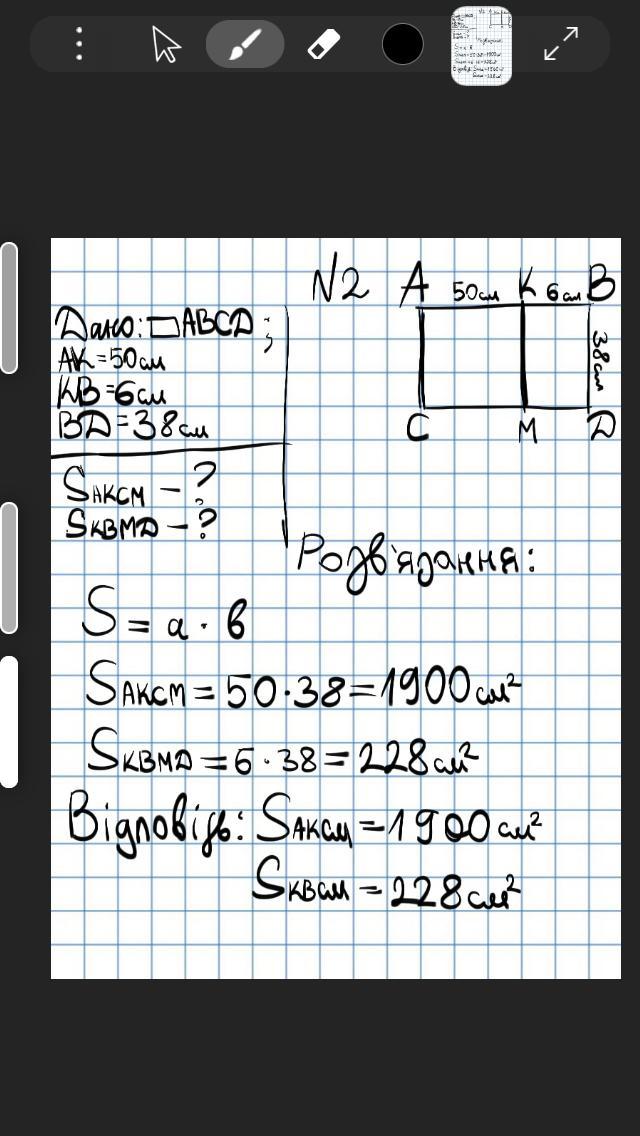
Task: Expand the canvas to fullscreen
Action: [562, 44]
